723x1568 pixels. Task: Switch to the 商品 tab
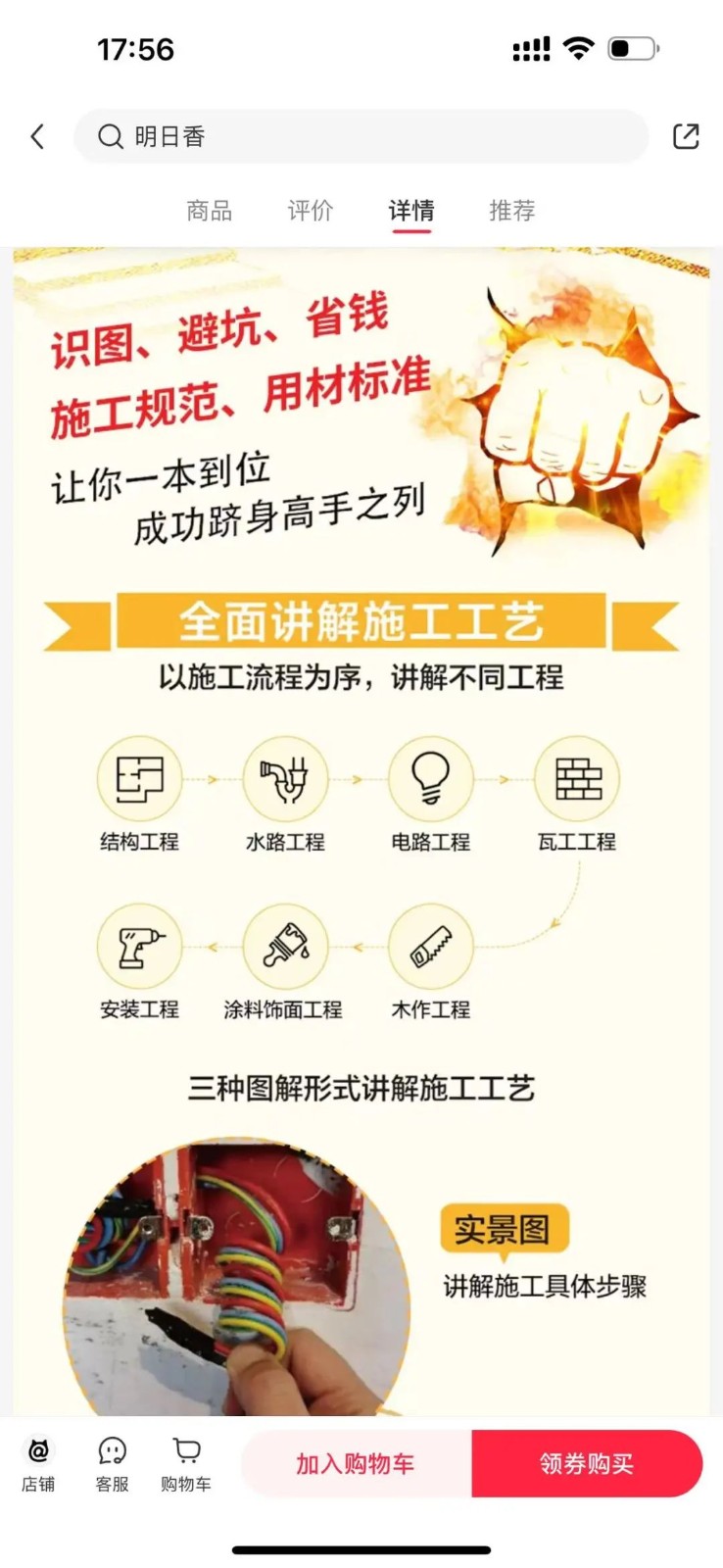[207, 211]
